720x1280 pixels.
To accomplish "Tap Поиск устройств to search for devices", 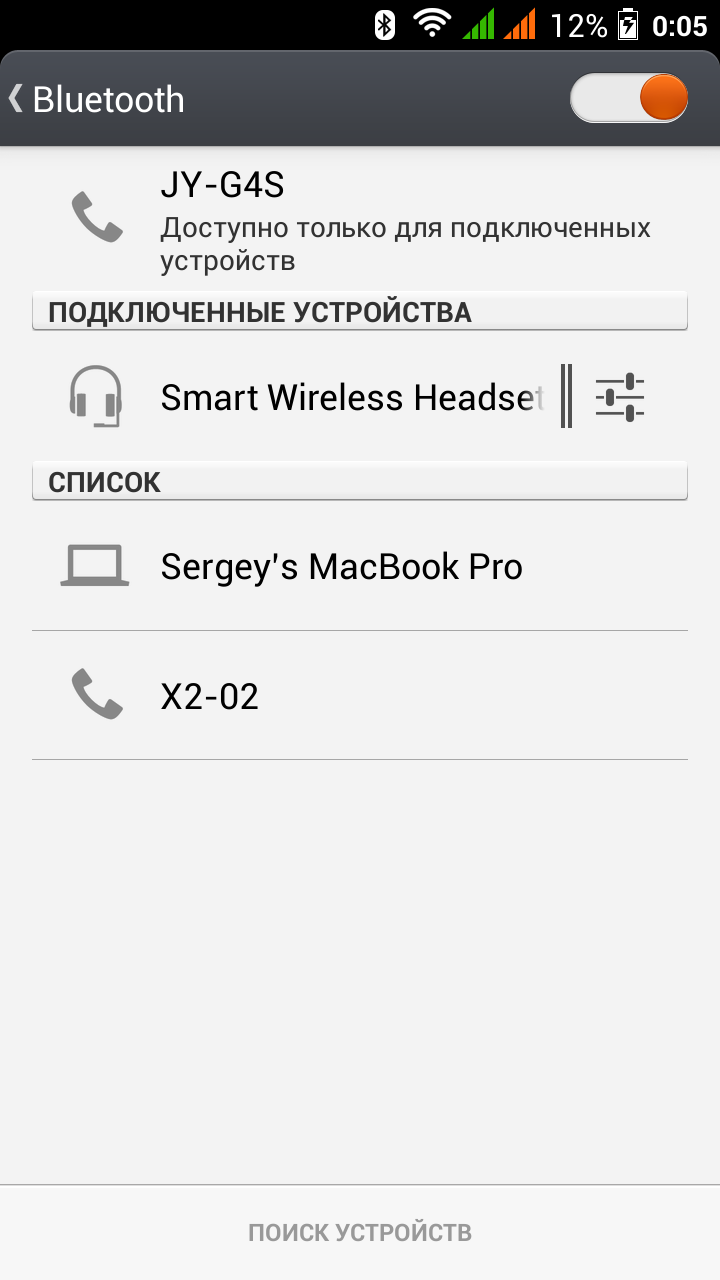I will pyautogui.click(x=360, y=1232).
